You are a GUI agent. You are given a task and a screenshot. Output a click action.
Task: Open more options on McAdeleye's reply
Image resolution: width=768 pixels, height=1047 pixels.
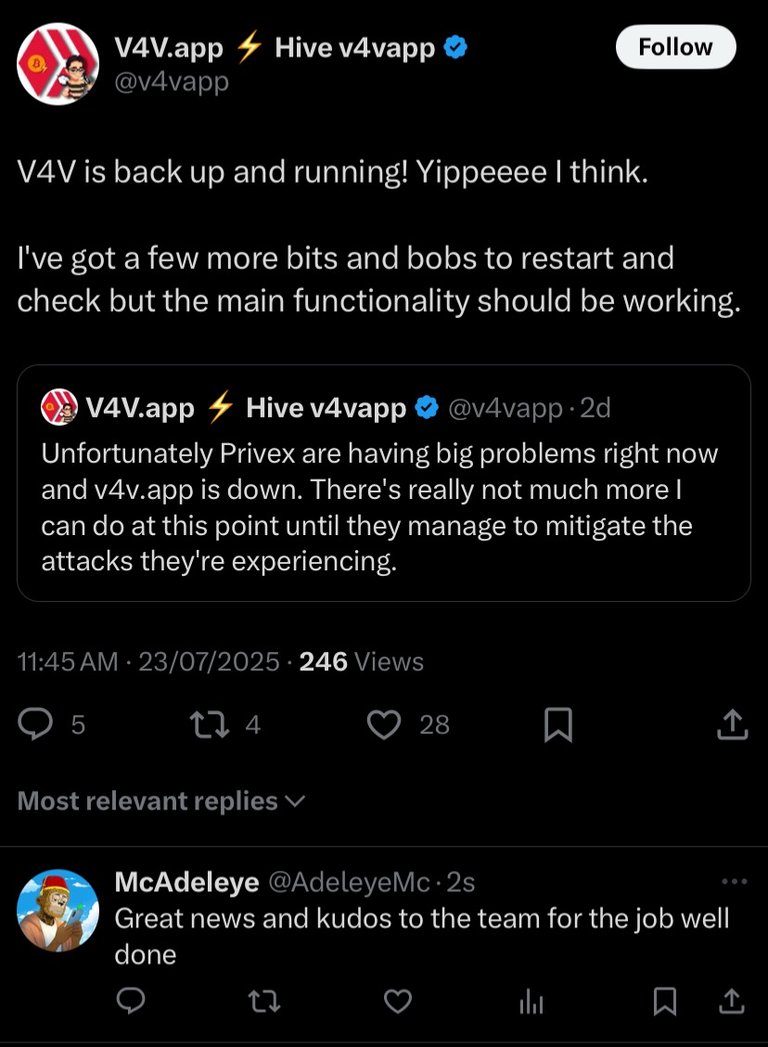click(x=733, y=881)
